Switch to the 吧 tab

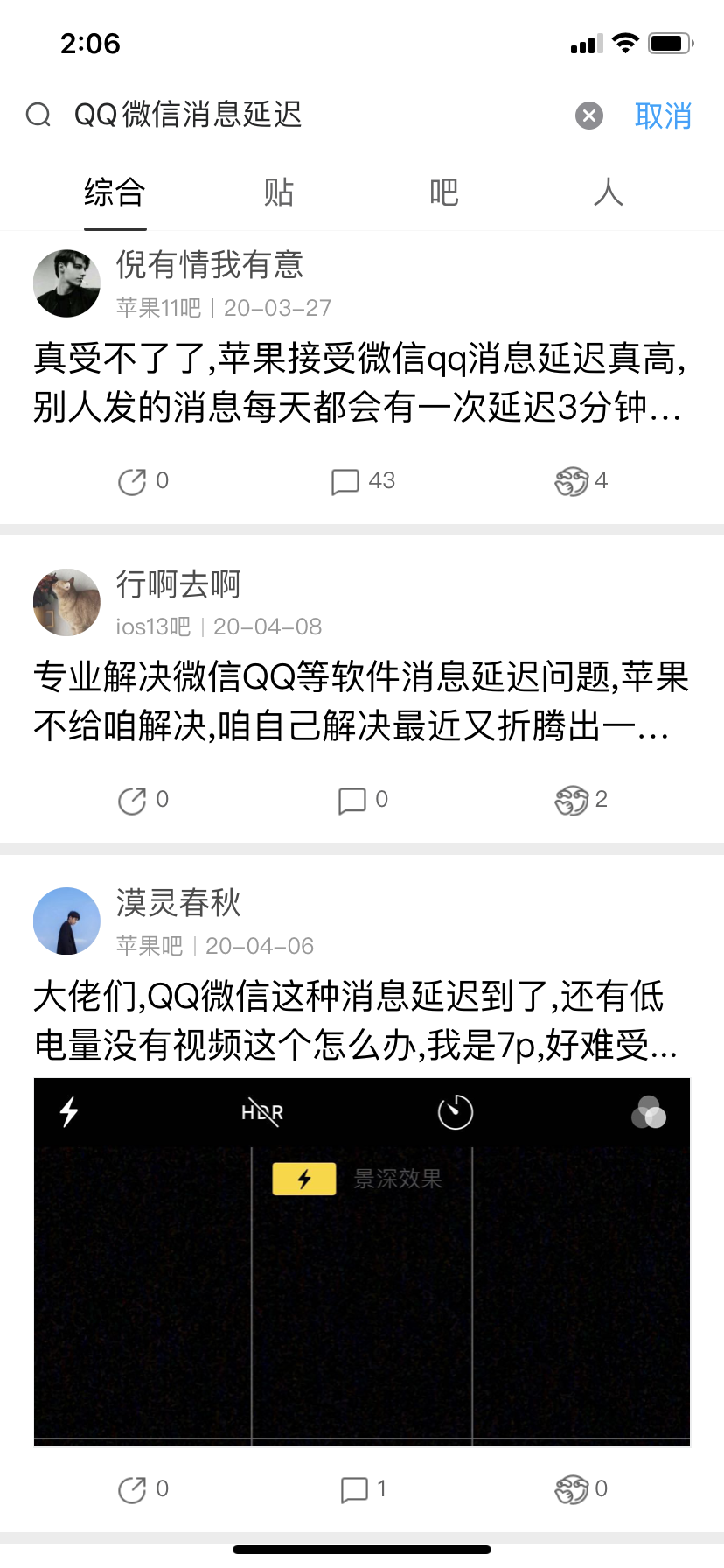443,192
